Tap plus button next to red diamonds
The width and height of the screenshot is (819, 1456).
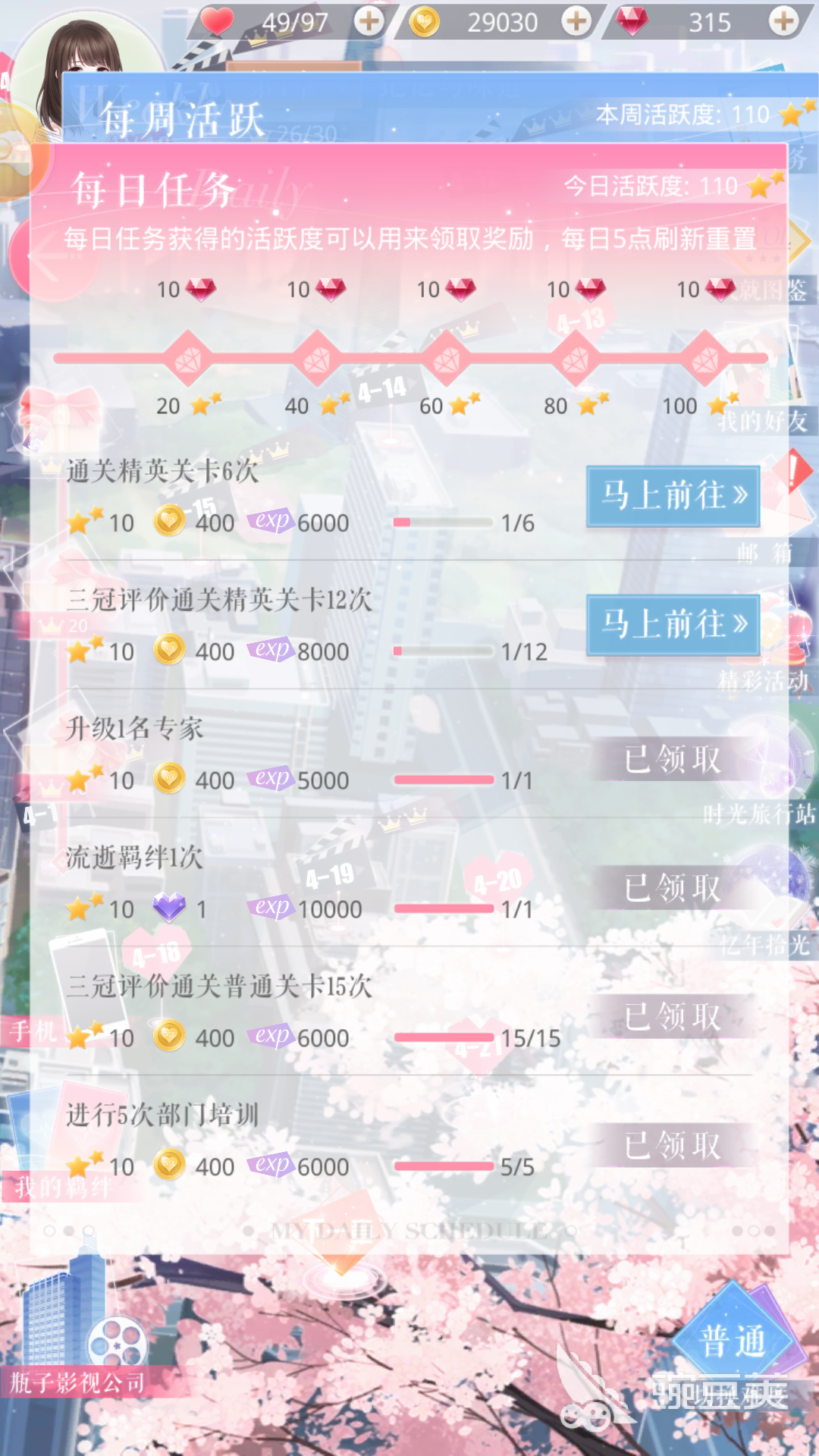(x=783, y=21)
